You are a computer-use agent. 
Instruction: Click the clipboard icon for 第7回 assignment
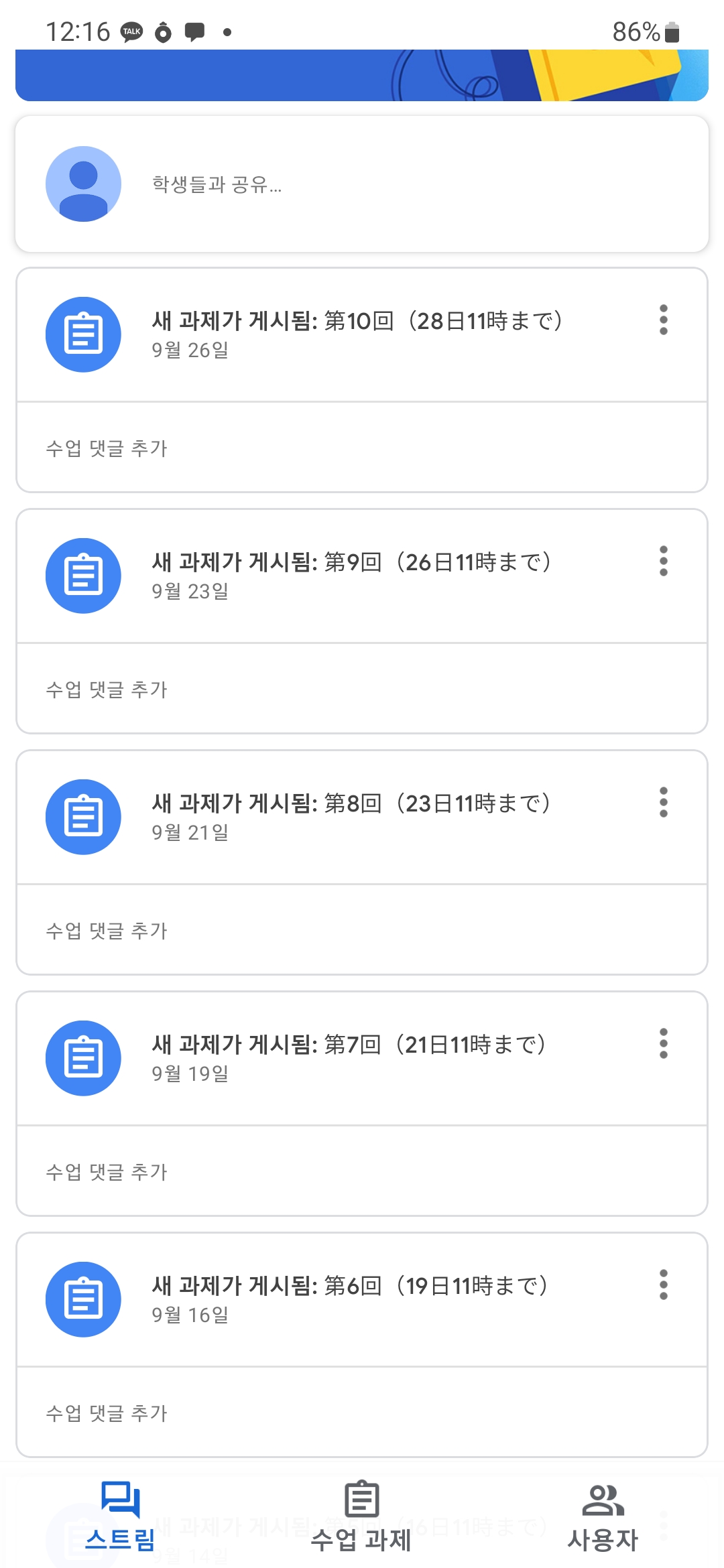[83, 1057]
